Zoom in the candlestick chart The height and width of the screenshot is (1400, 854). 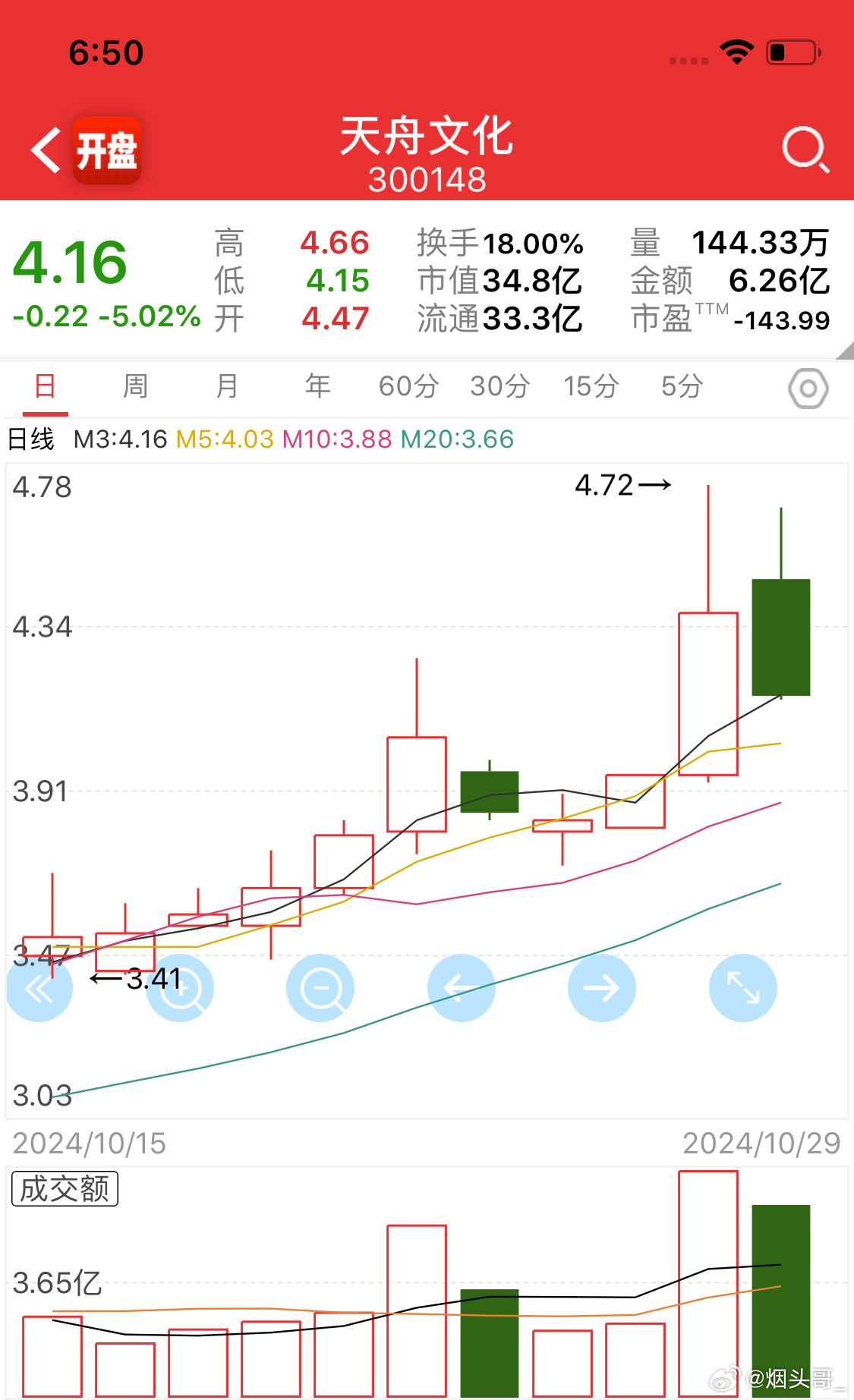[x=180, y=988]
